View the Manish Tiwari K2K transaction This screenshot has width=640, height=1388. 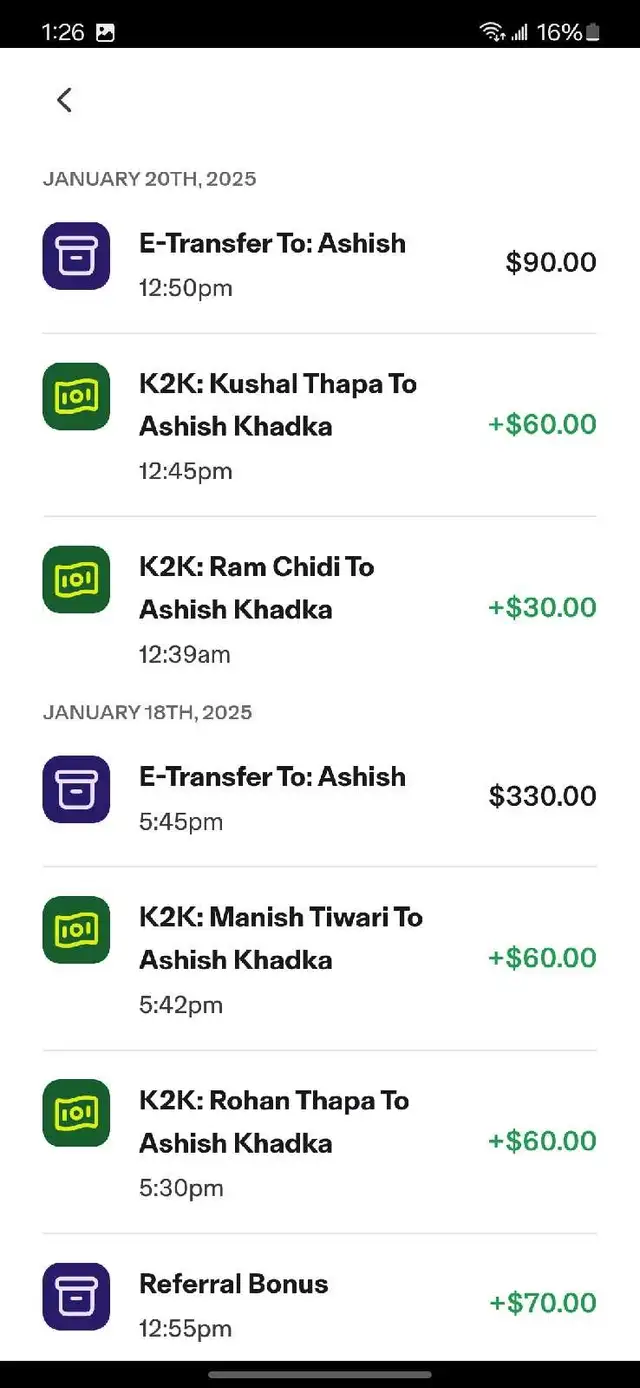click(x=319, y=958)
